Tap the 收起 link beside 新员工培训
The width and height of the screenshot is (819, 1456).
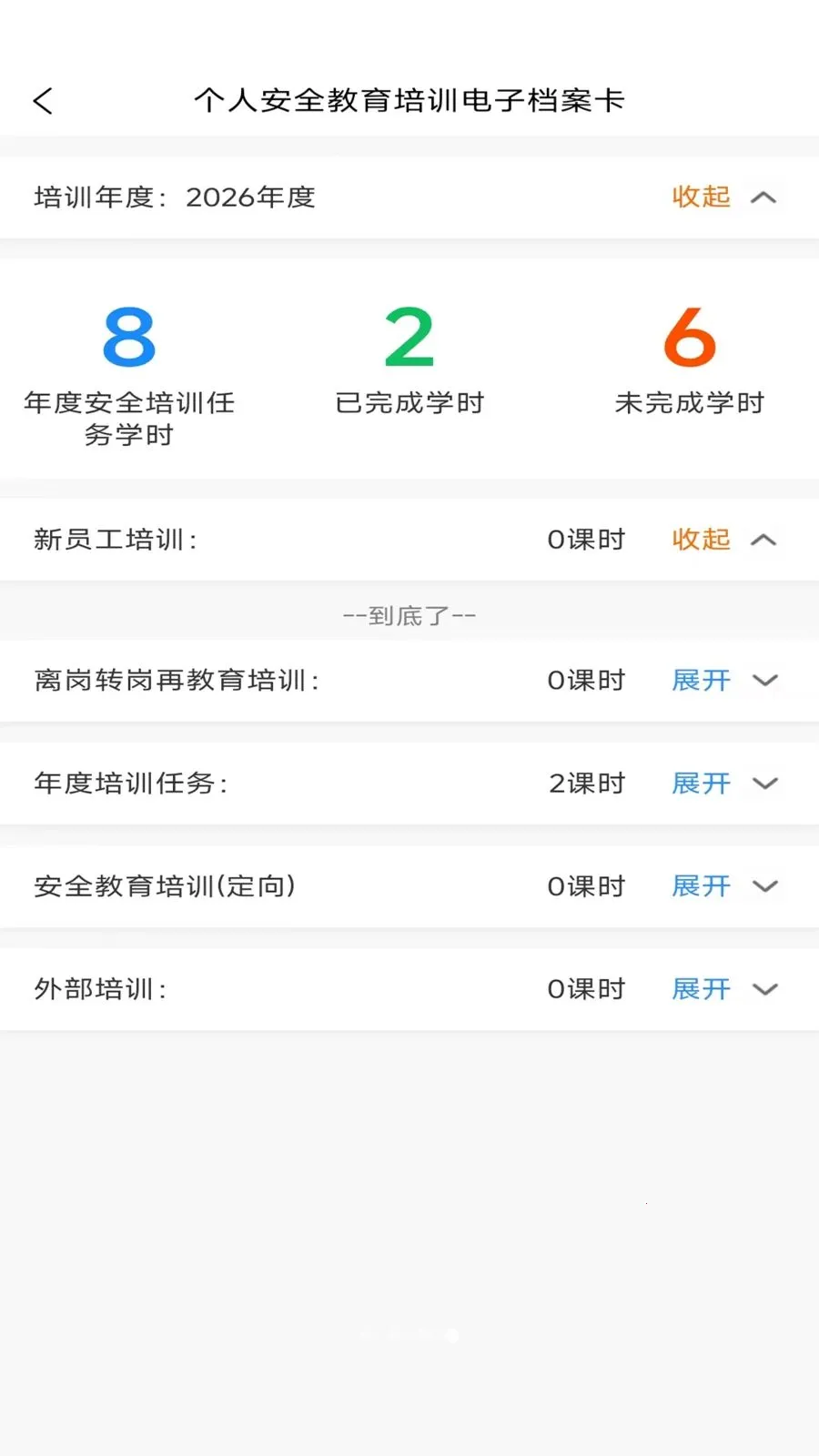click(x=699, y=540)
